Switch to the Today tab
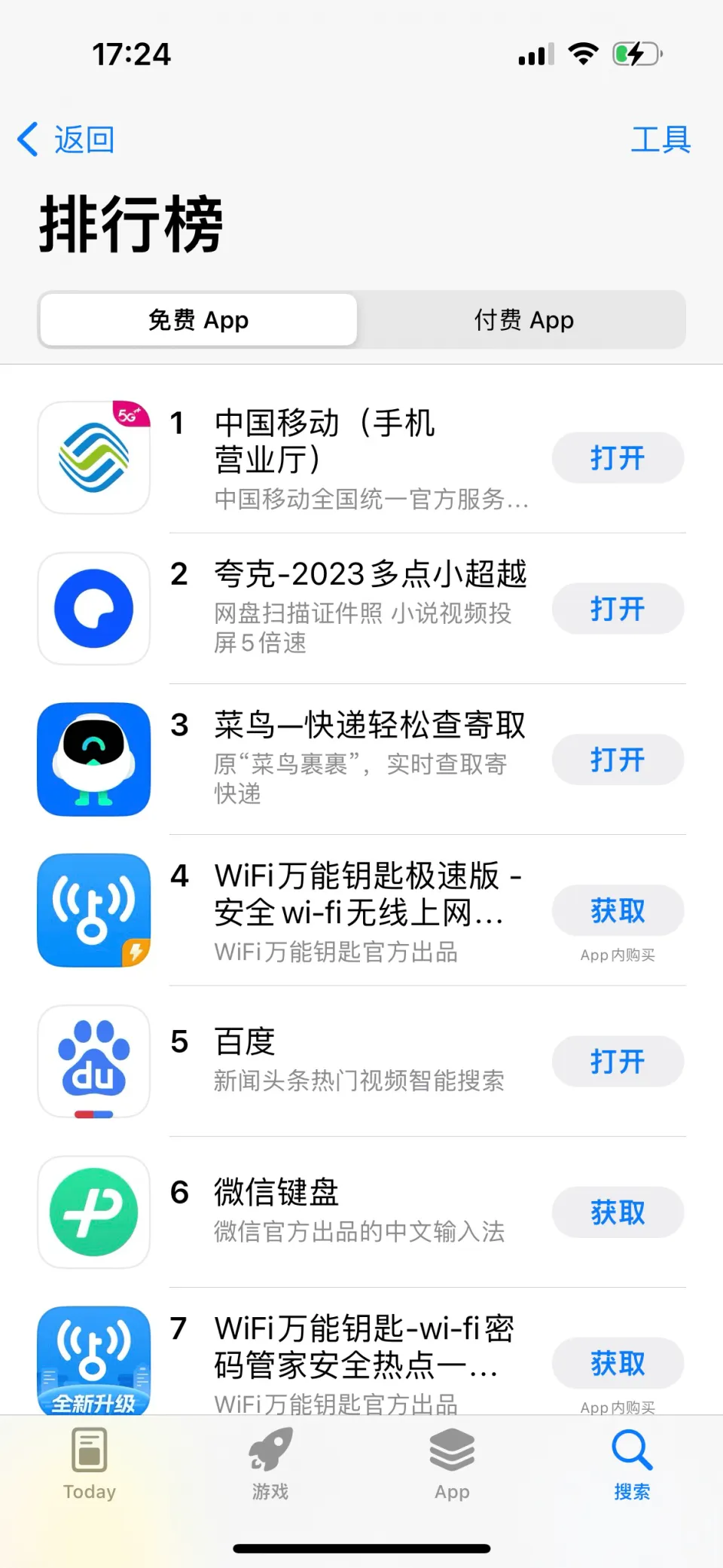 tap(90, 1466)
